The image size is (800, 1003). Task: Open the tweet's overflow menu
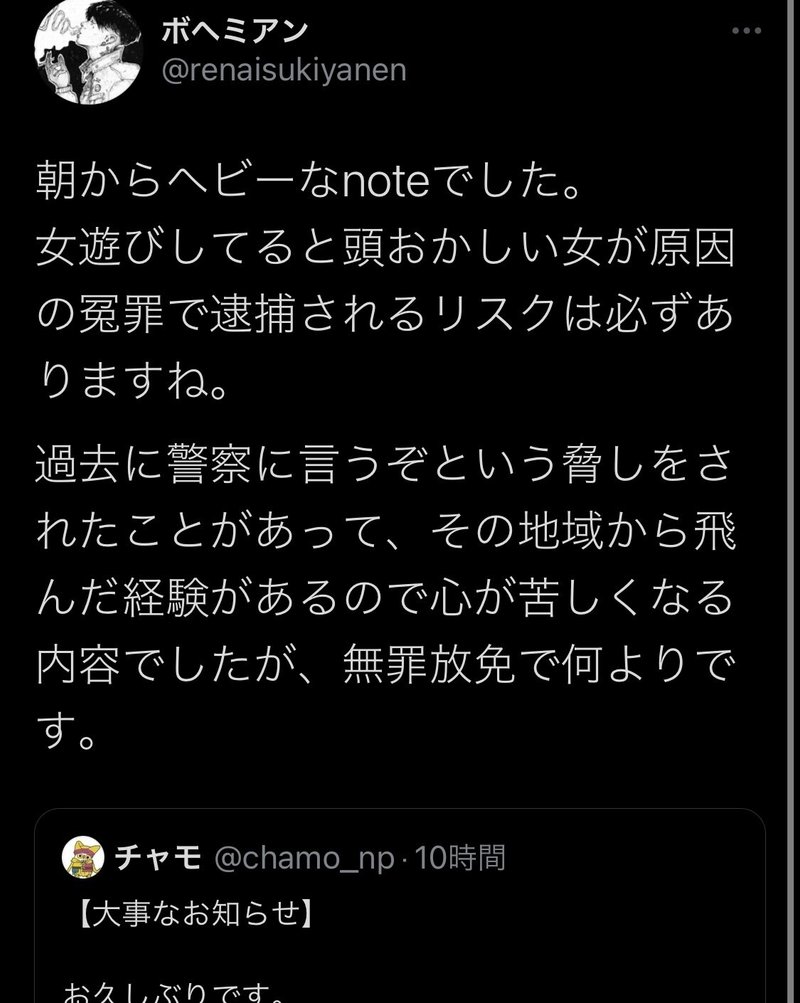[746, 31]
